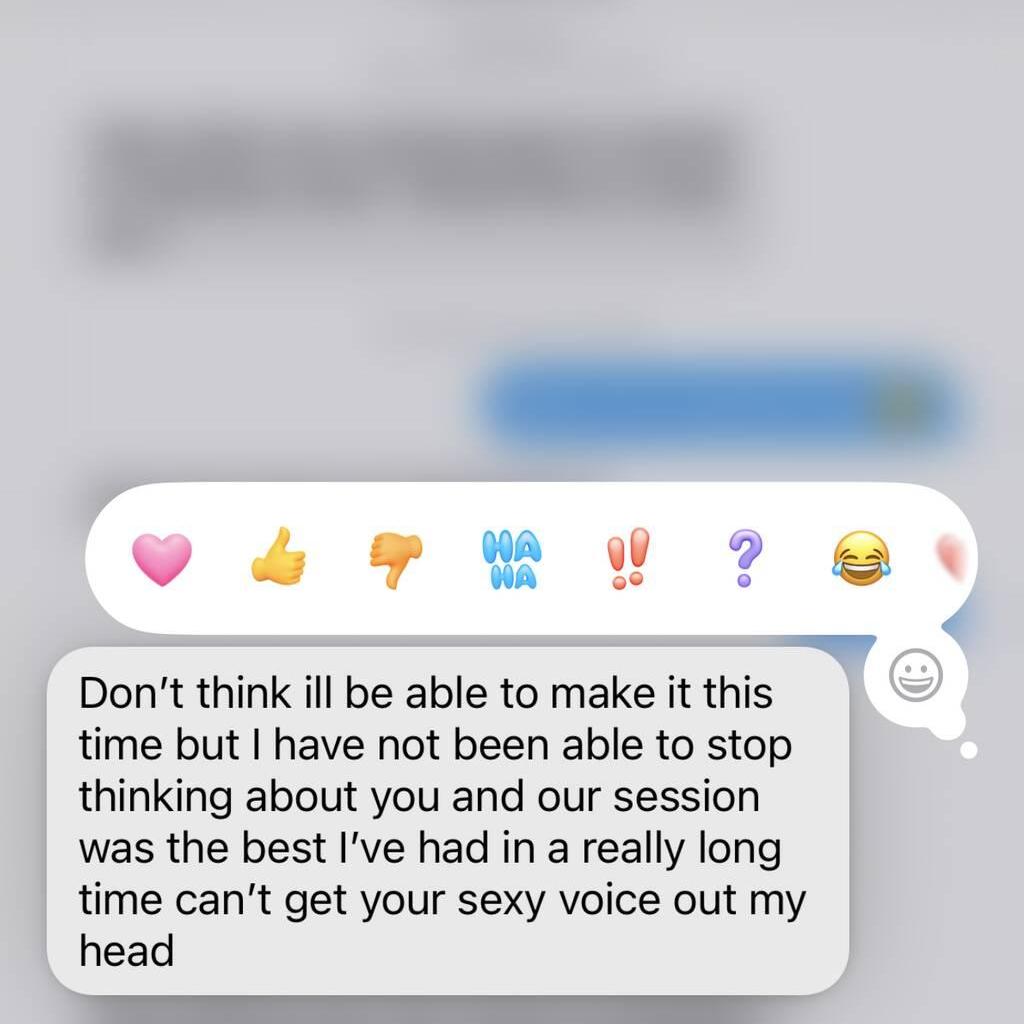The height and width of the screenshot is (1024, 1024).
Task: React with the thumbs down
Action: (x=395, y=558)
